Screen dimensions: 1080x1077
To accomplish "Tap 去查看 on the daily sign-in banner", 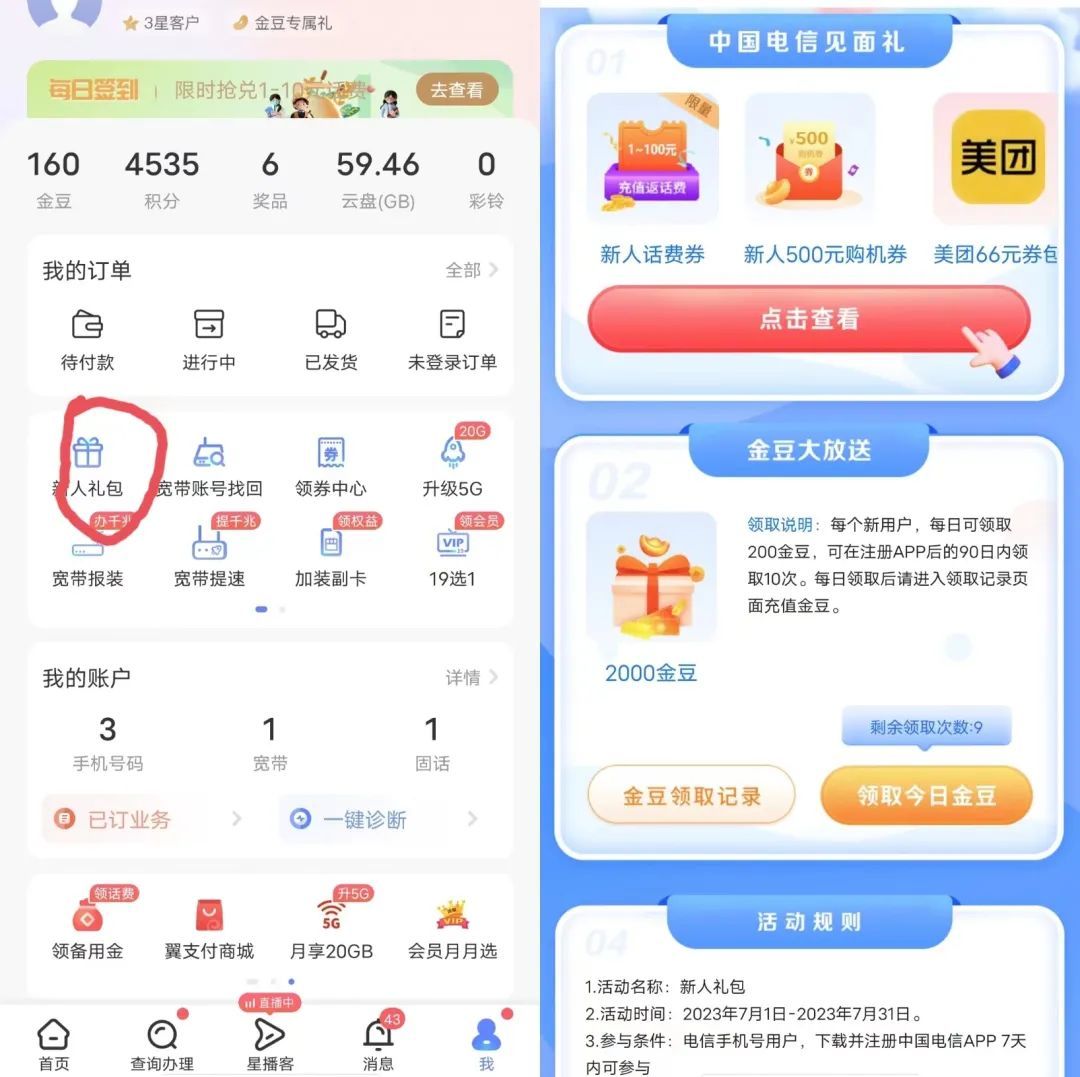I will click(x=457, y=90).
